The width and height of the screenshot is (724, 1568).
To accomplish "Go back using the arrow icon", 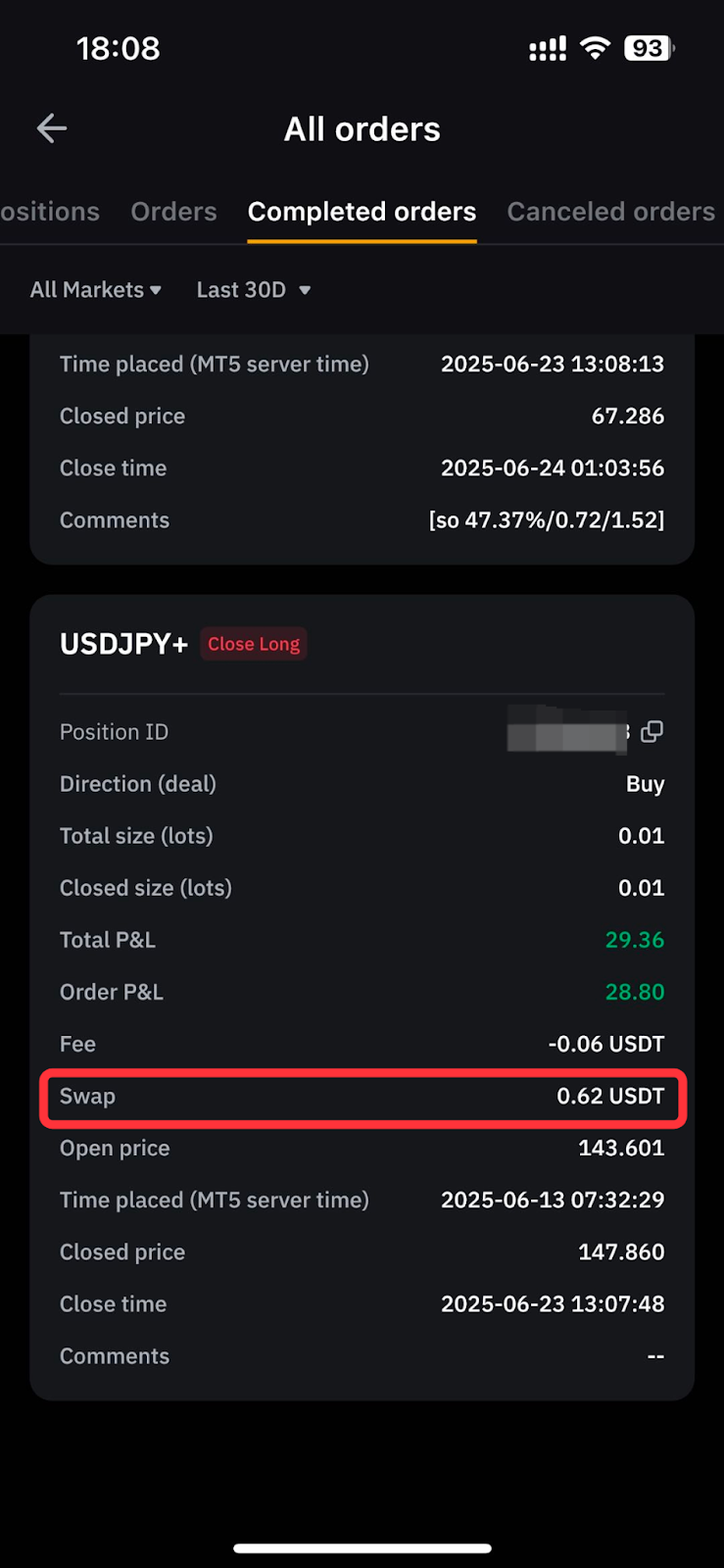I will (x=52, y=128).
